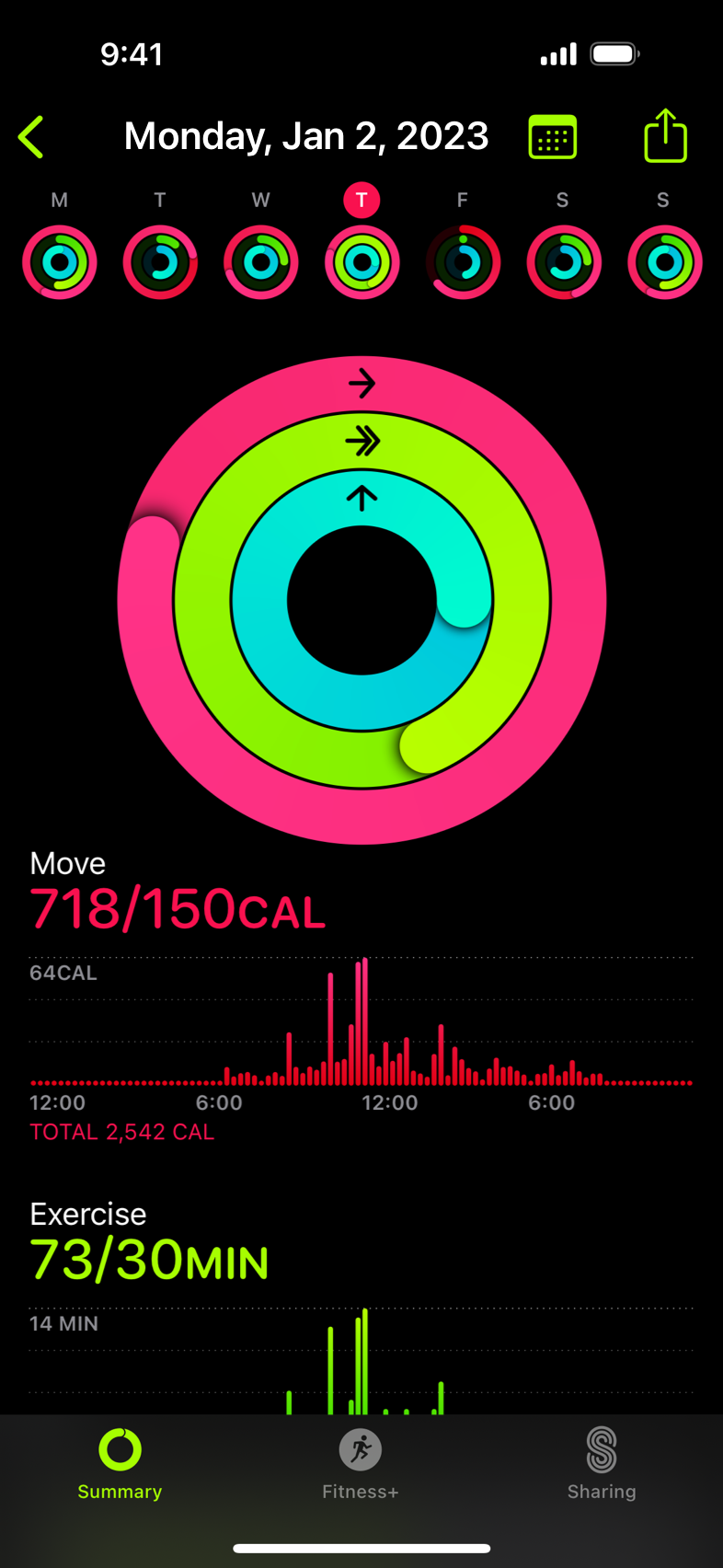Tap the share icon next to calendar
This screenshot has height=1568, width=723.
coord(664,135)
